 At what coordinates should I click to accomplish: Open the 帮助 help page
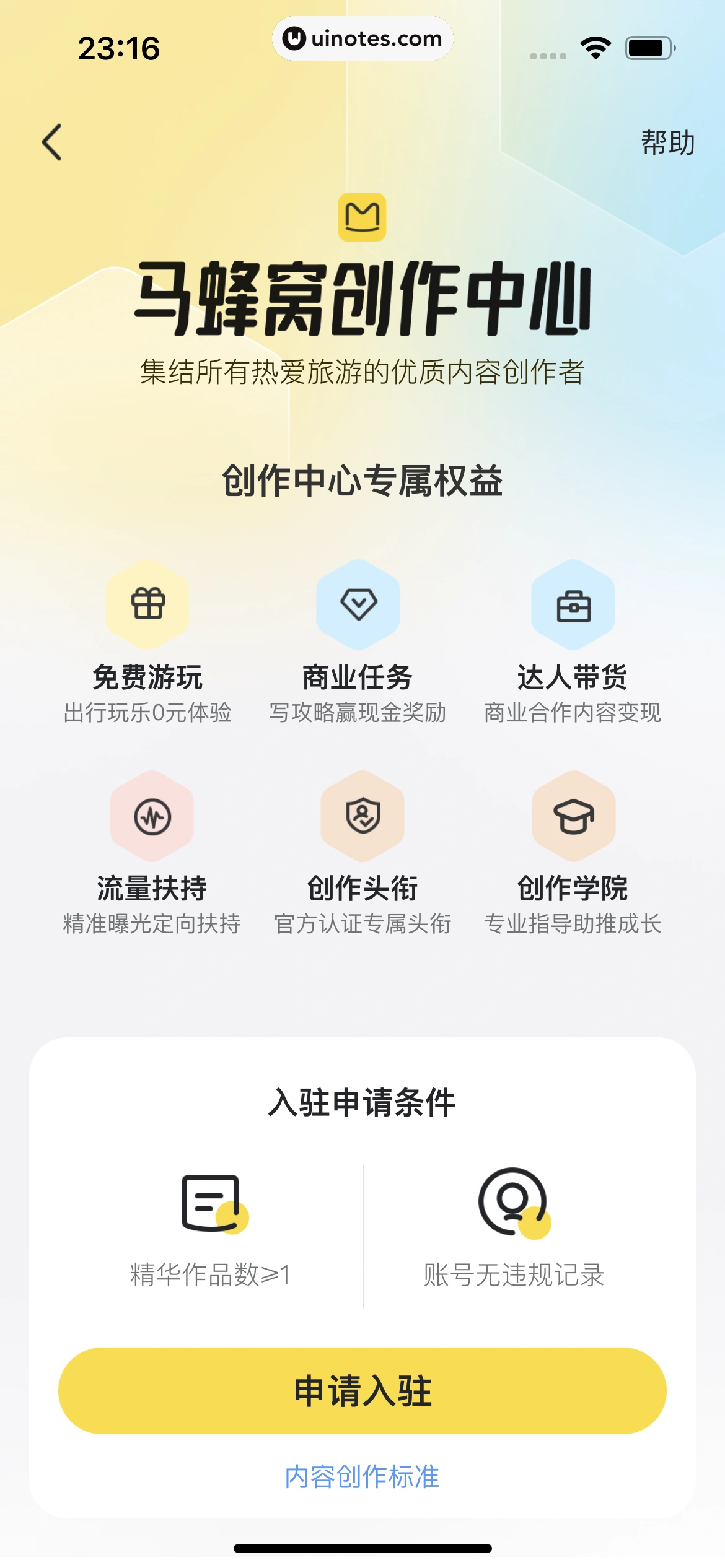tap(667, 143)
